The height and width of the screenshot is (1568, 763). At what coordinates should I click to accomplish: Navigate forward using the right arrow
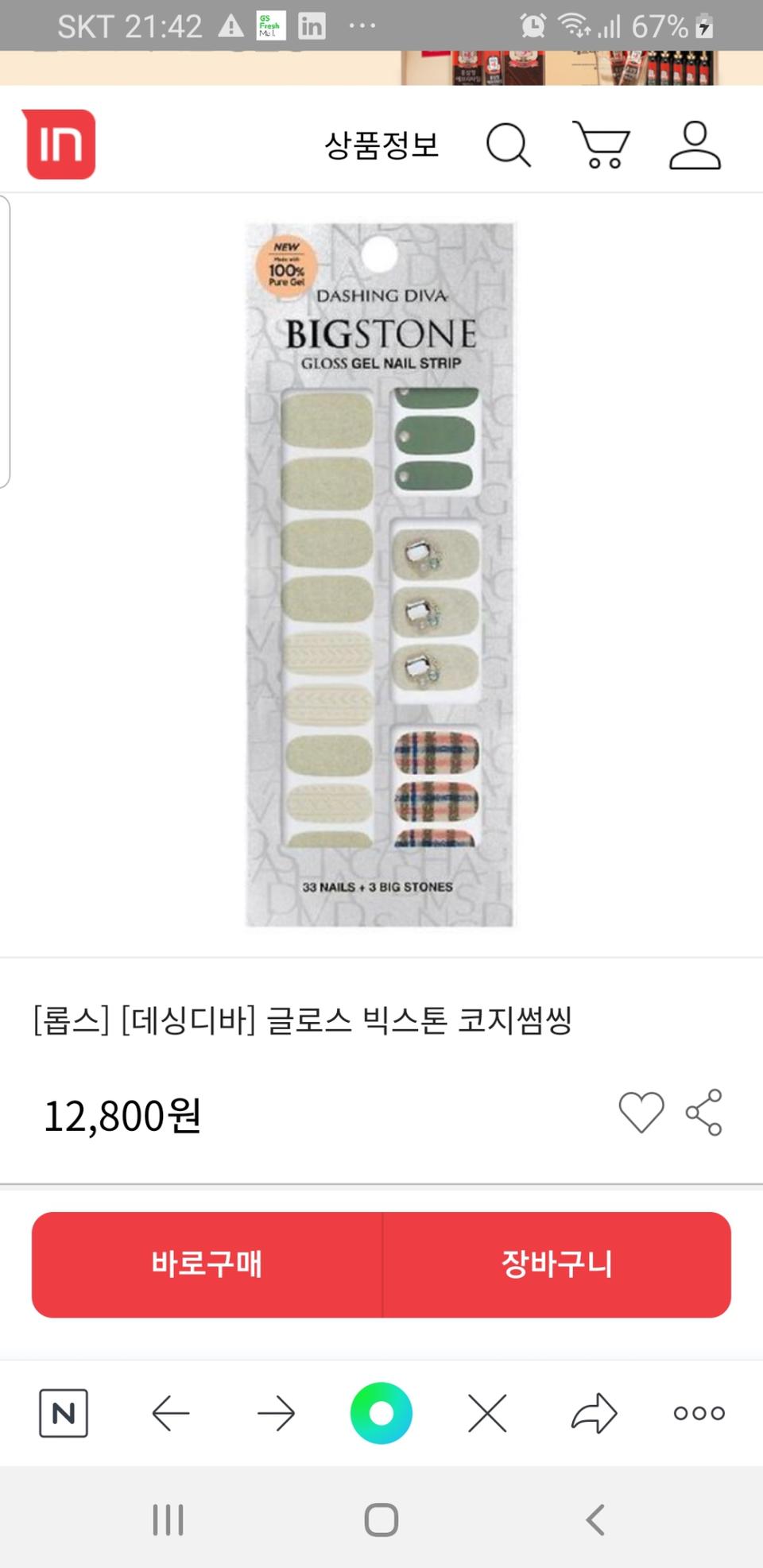[x=276, y=1413]
